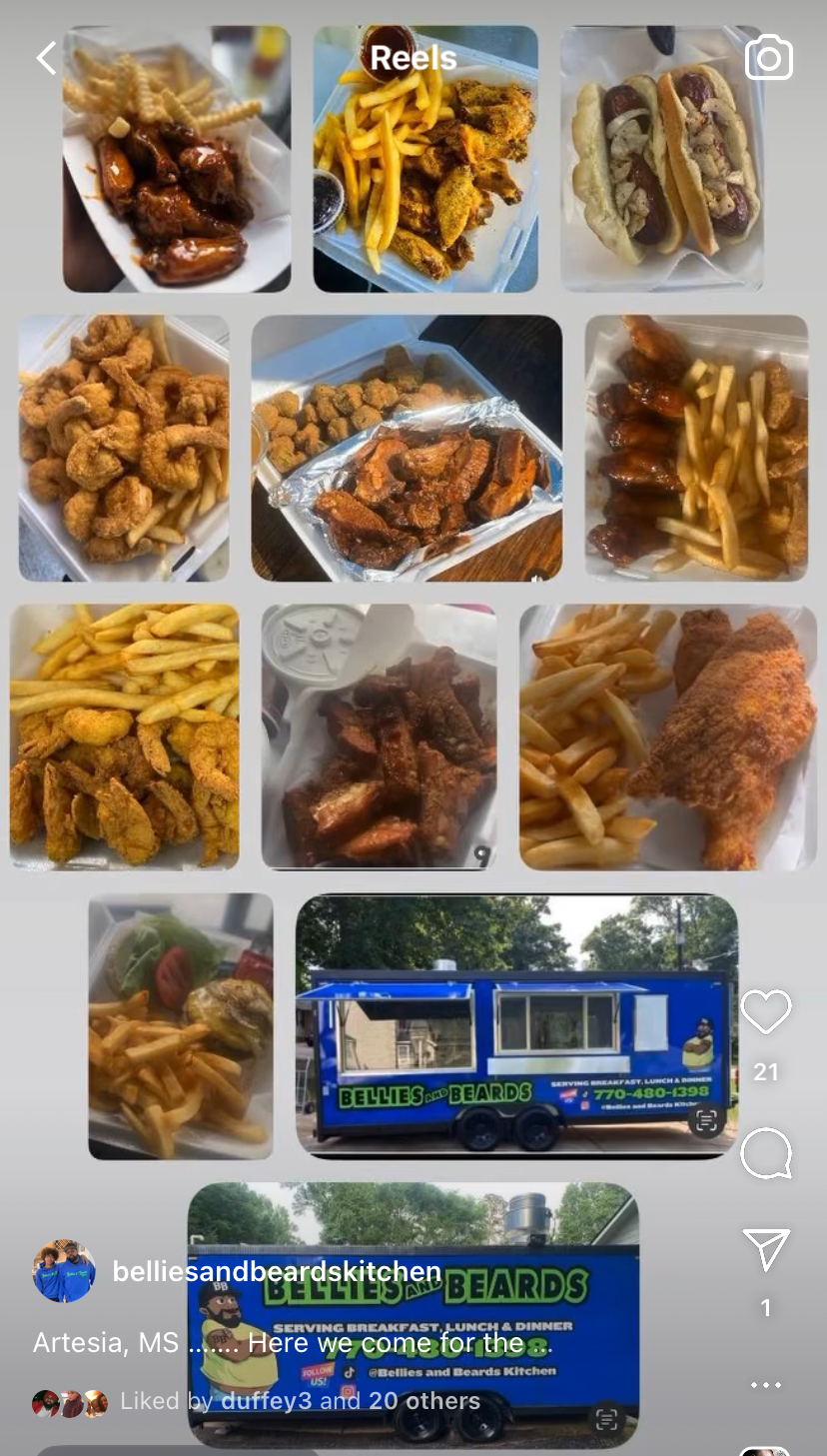The width and height of the screenshot is (827, 1456).
Task: Open the belliesandbeardskitchen profile from the username
Action: tap(277, 1271)
